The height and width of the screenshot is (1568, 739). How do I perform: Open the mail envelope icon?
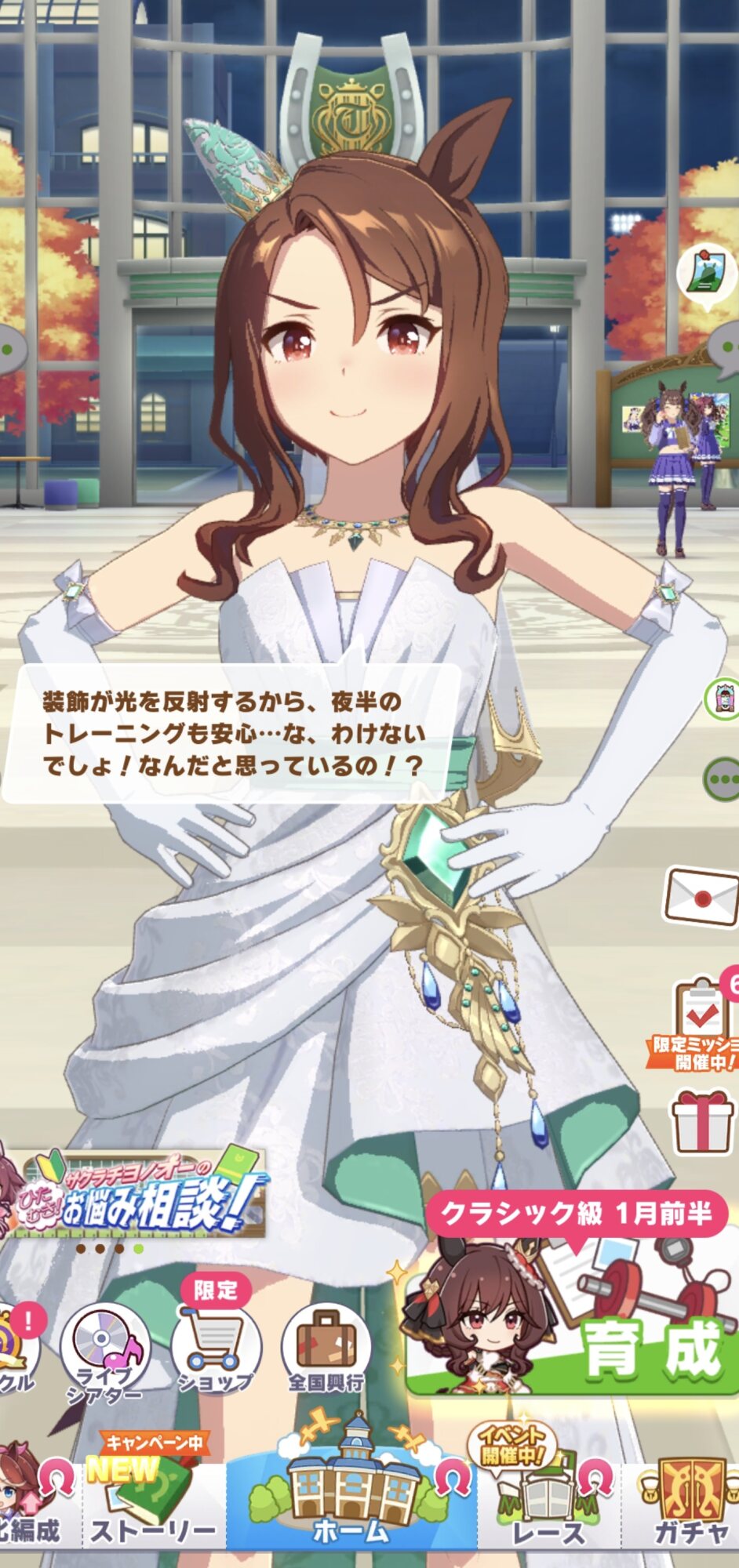(701, 896)
